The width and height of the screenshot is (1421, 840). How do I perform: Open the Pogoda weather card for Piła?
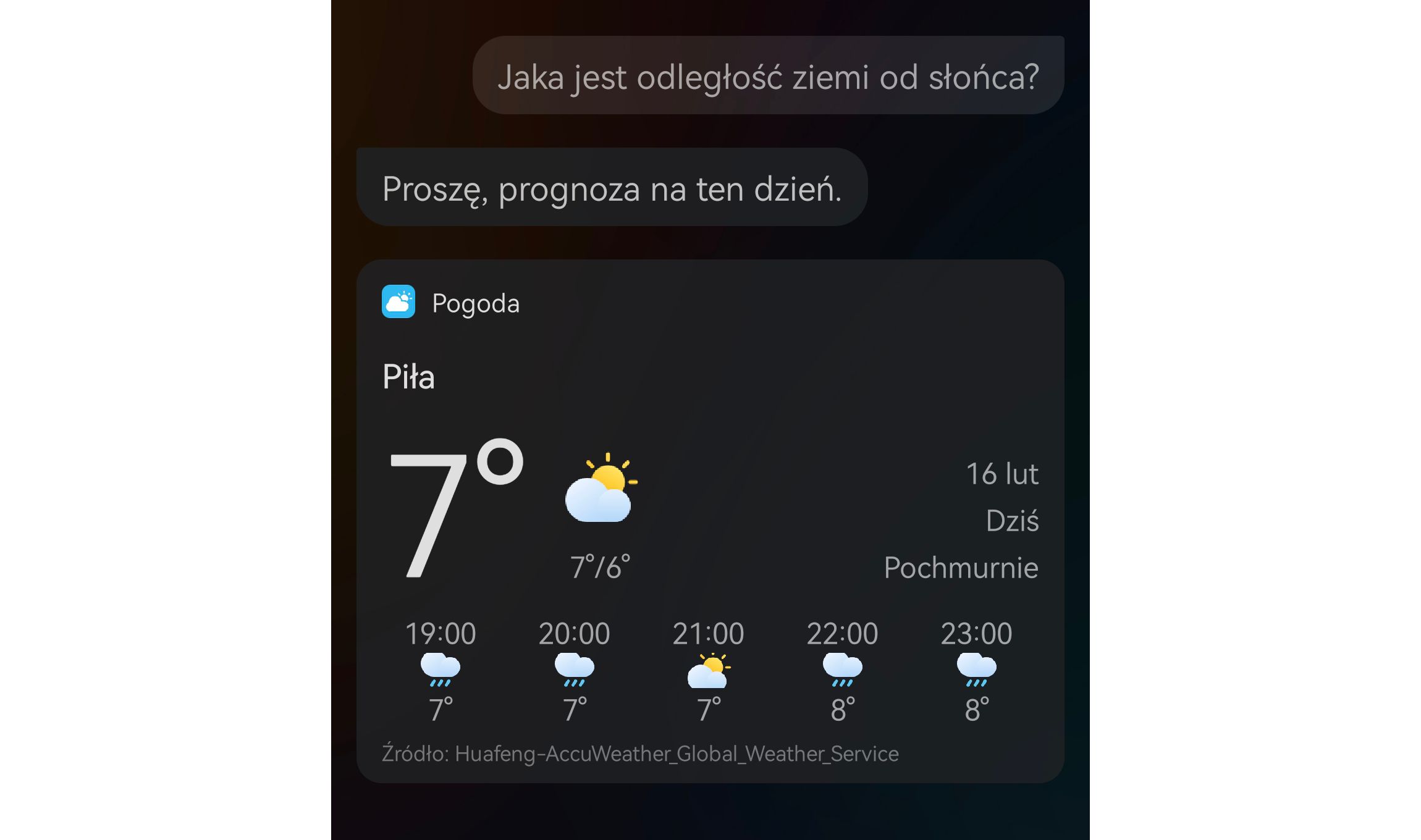[x=709, y=520]
